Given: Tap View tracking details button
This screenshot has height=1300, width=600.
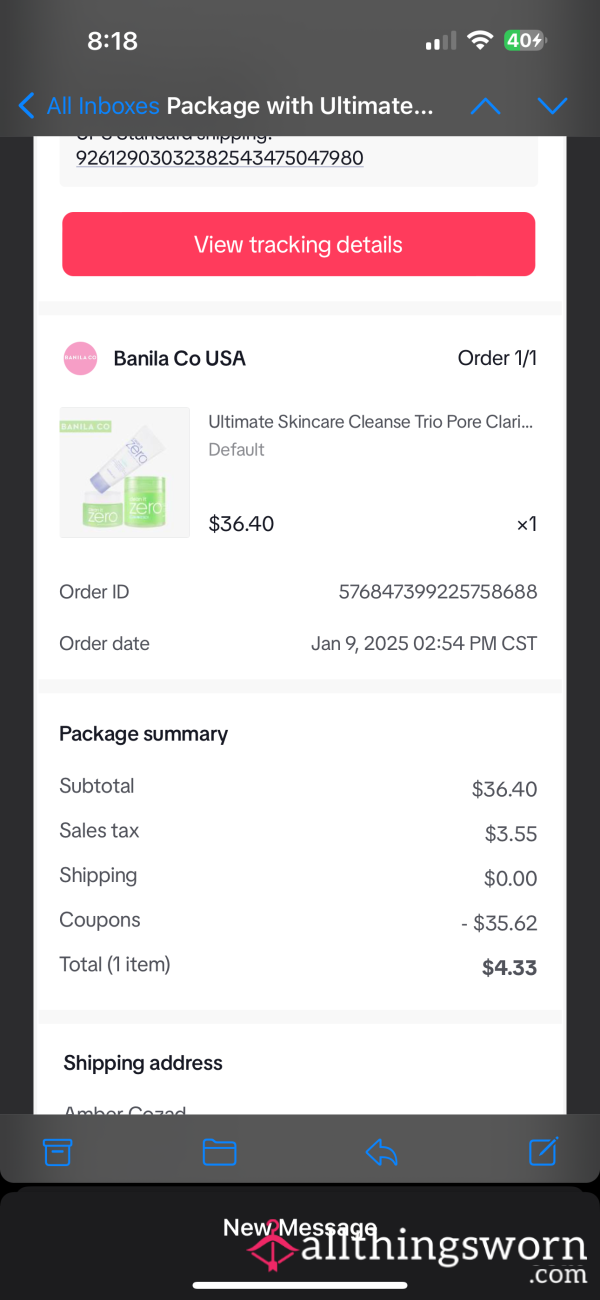Looking at the screenshot, I should point(298,244).
